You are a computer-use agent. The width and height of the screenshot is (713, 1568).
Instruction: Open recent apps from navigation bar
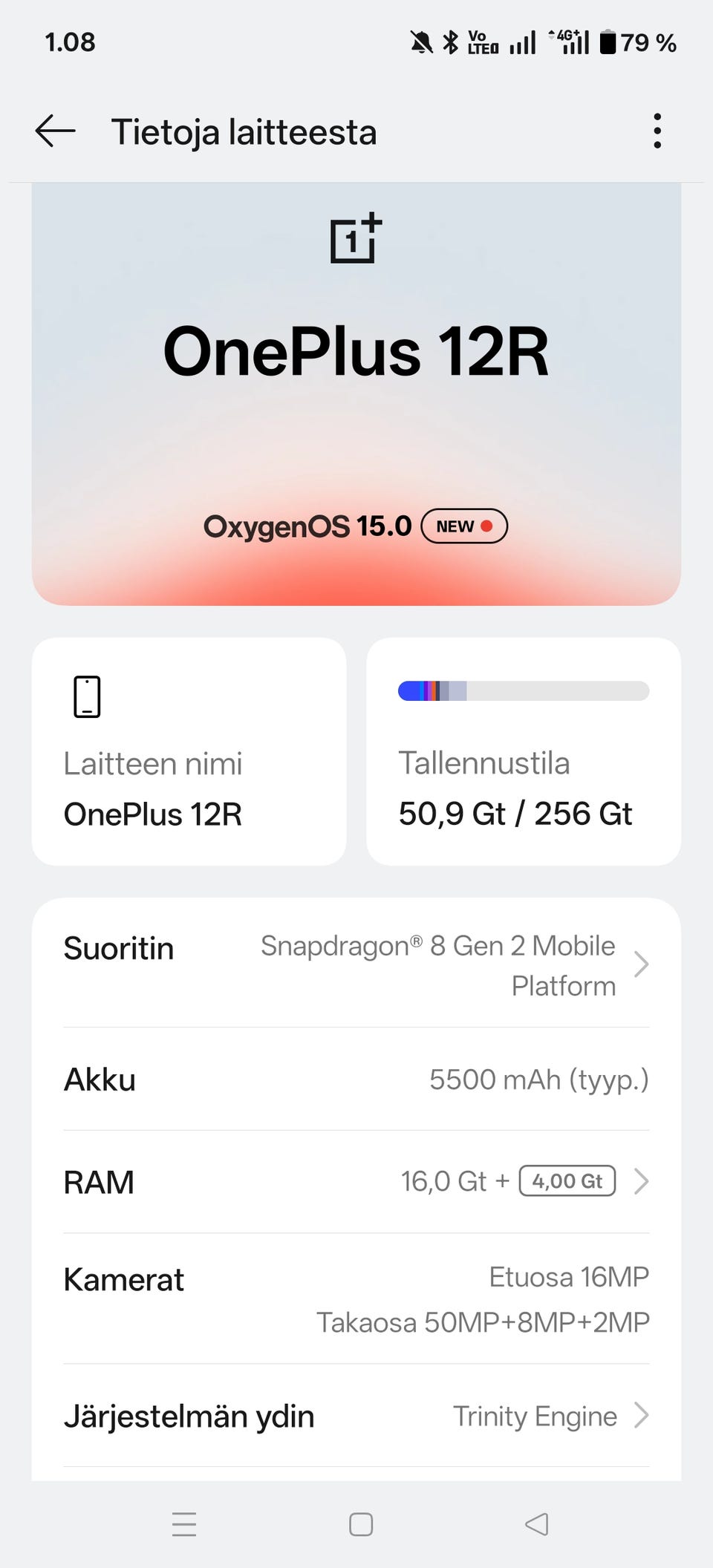click(x=184, y=1524)
